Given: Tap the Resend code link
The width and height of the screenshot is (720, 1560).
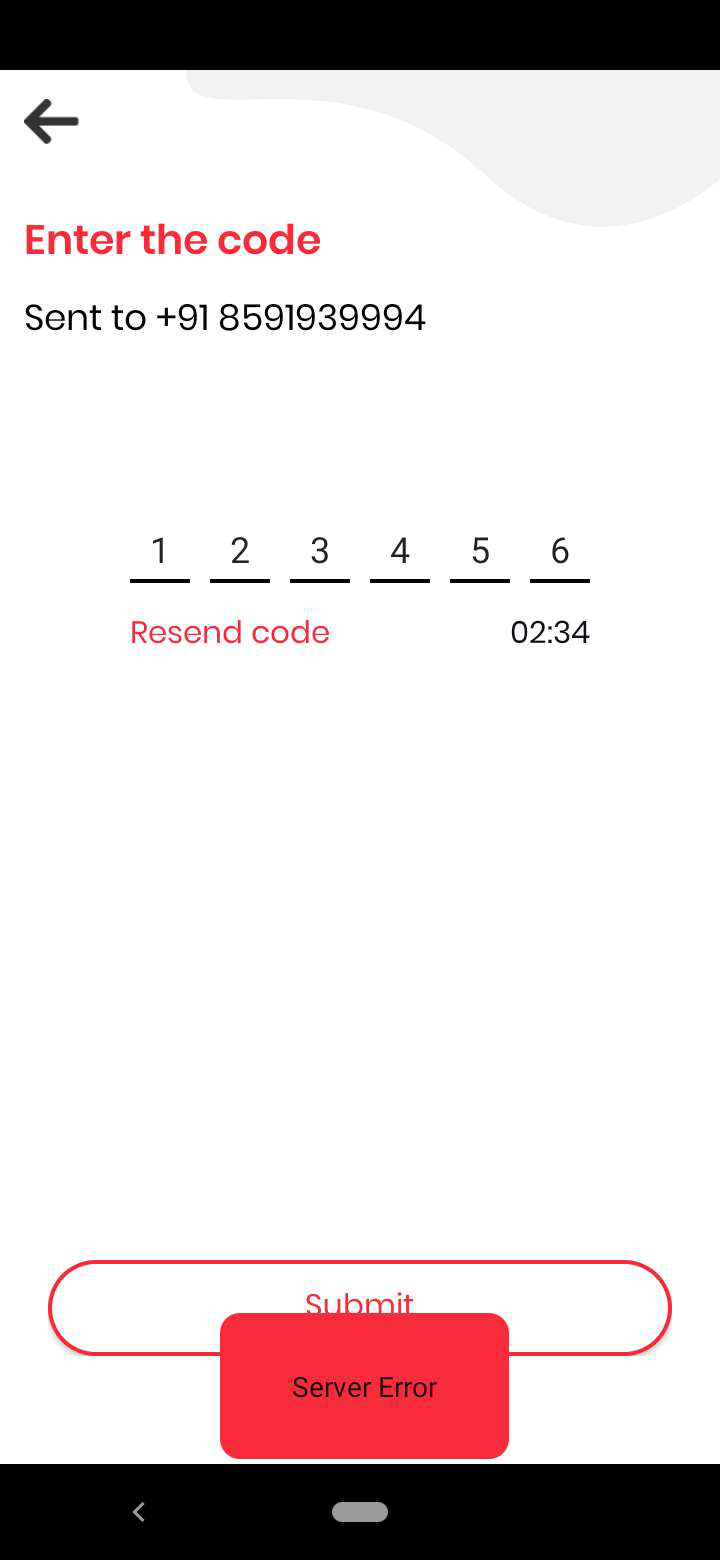Looking at the screenshot, I should [229, 632].
